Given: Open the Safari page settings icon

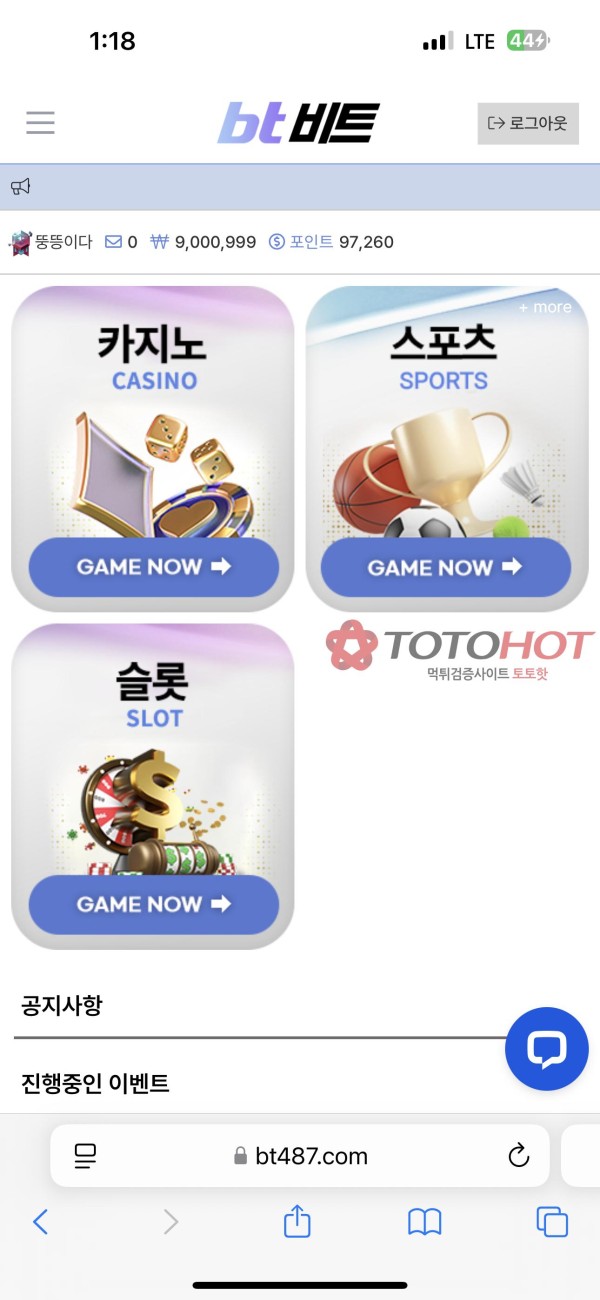Looking at the screenshot, I should pos(86,1156).
